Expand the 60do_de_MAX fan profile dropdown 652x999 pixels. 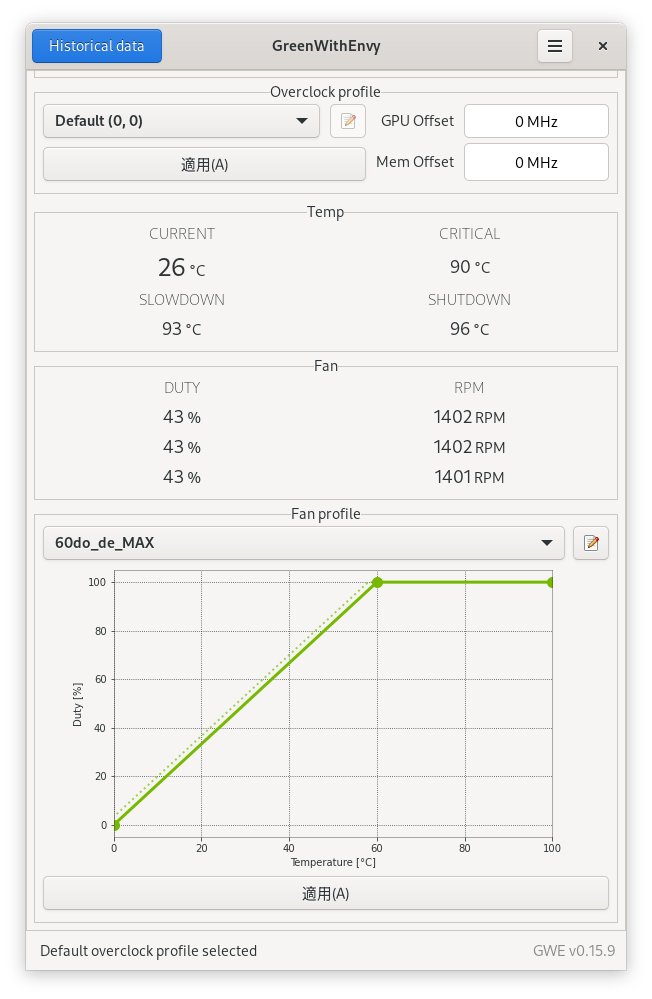(x=304, y=543)
